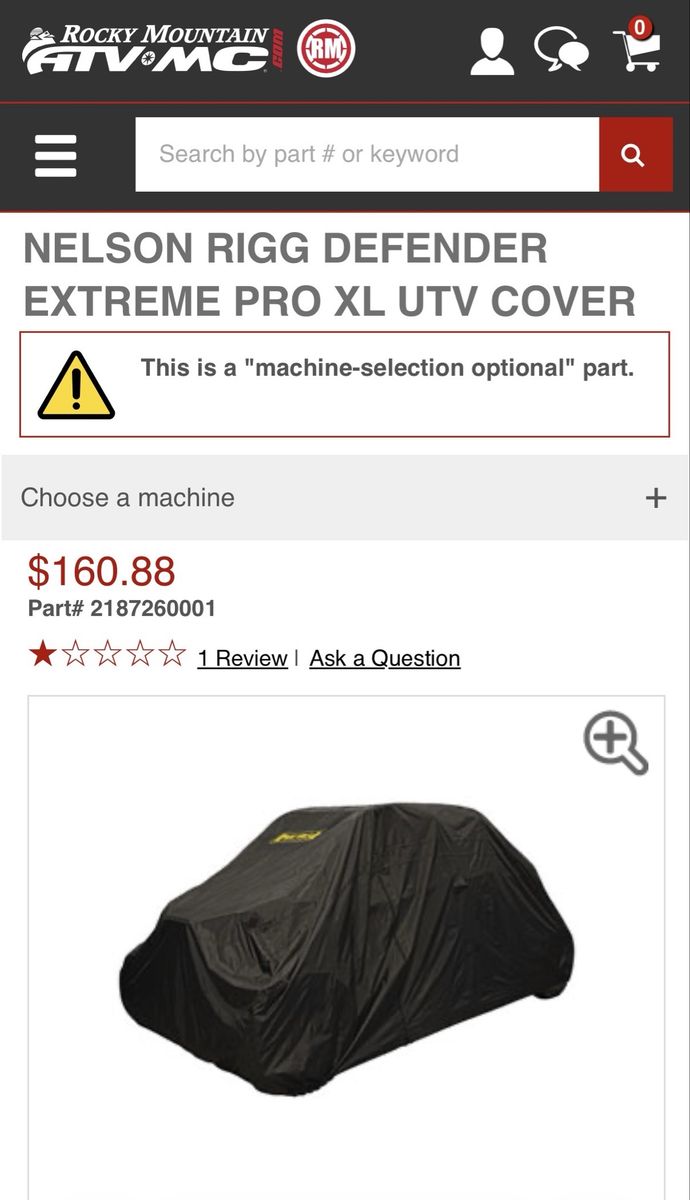Submit search with the red magnifier button
The image size is (690, 1200).
coord(634,154)
